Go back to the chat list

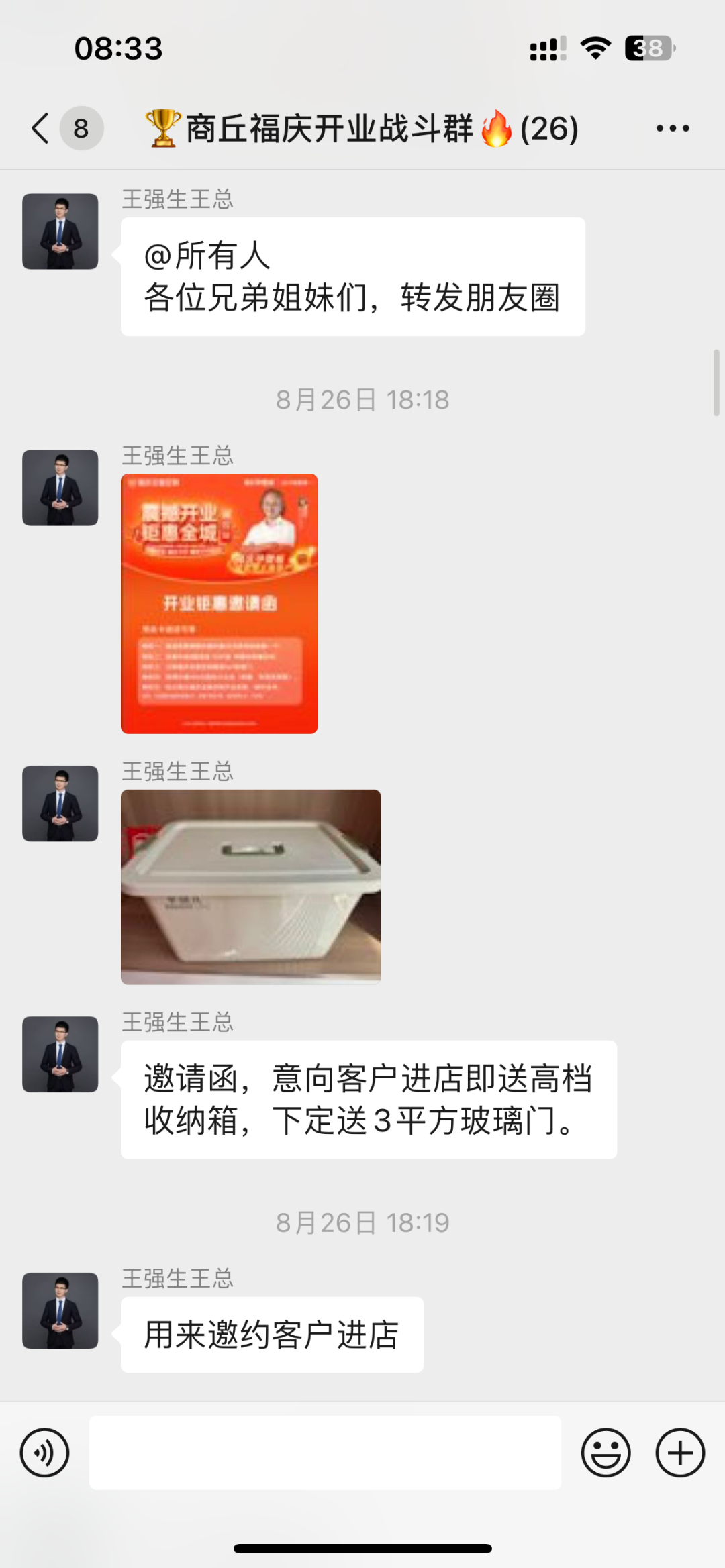coord(41,128)
